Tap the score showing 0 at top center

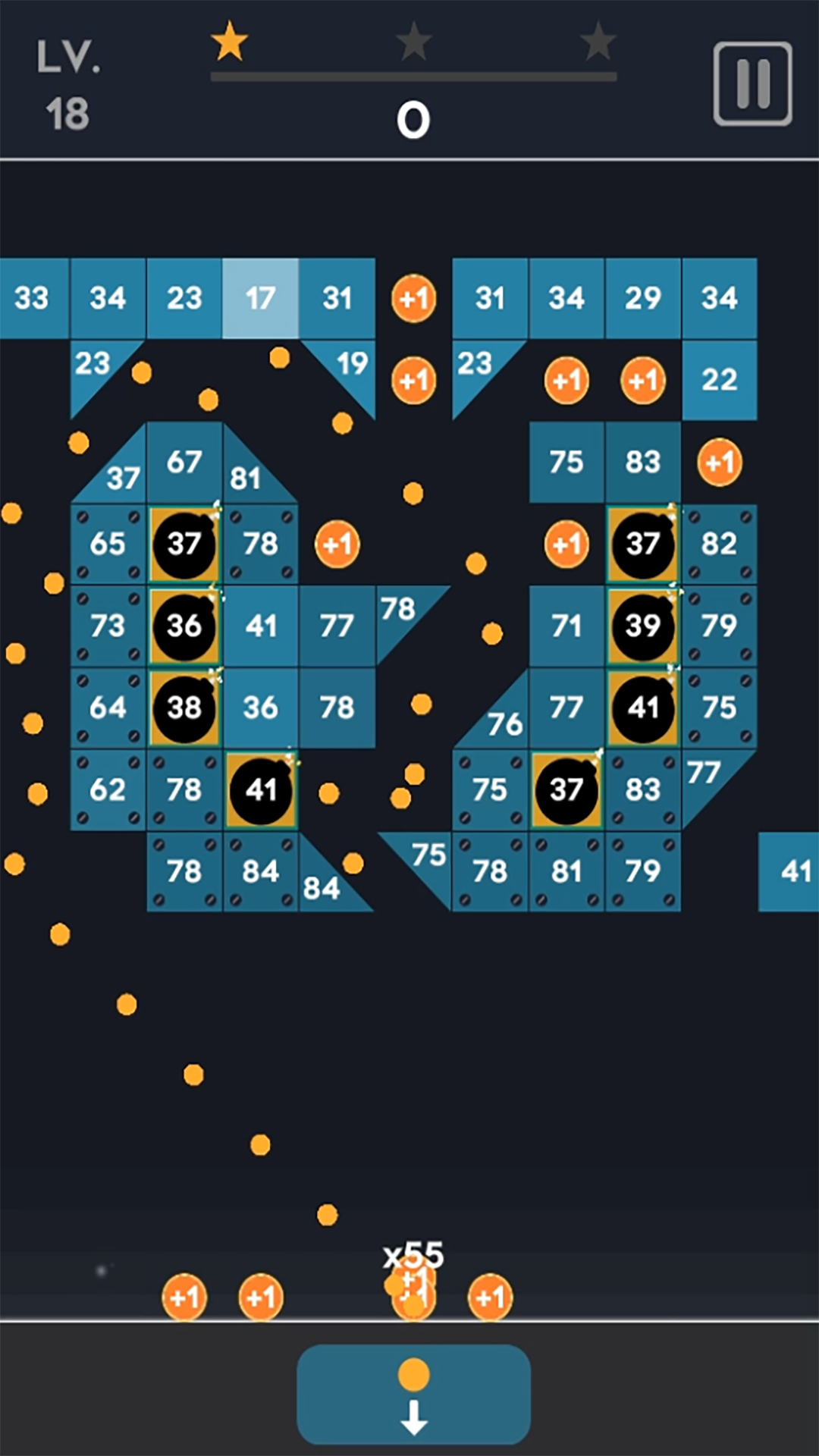413,119
